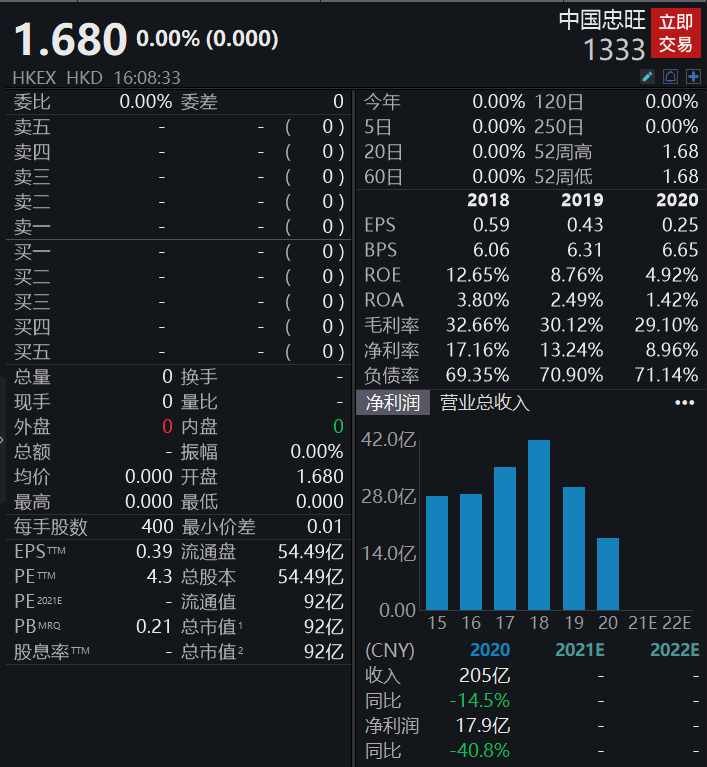Open the pencil edit note icon
The height and width of the screenshot is (767, 707).
coord(648,76)
